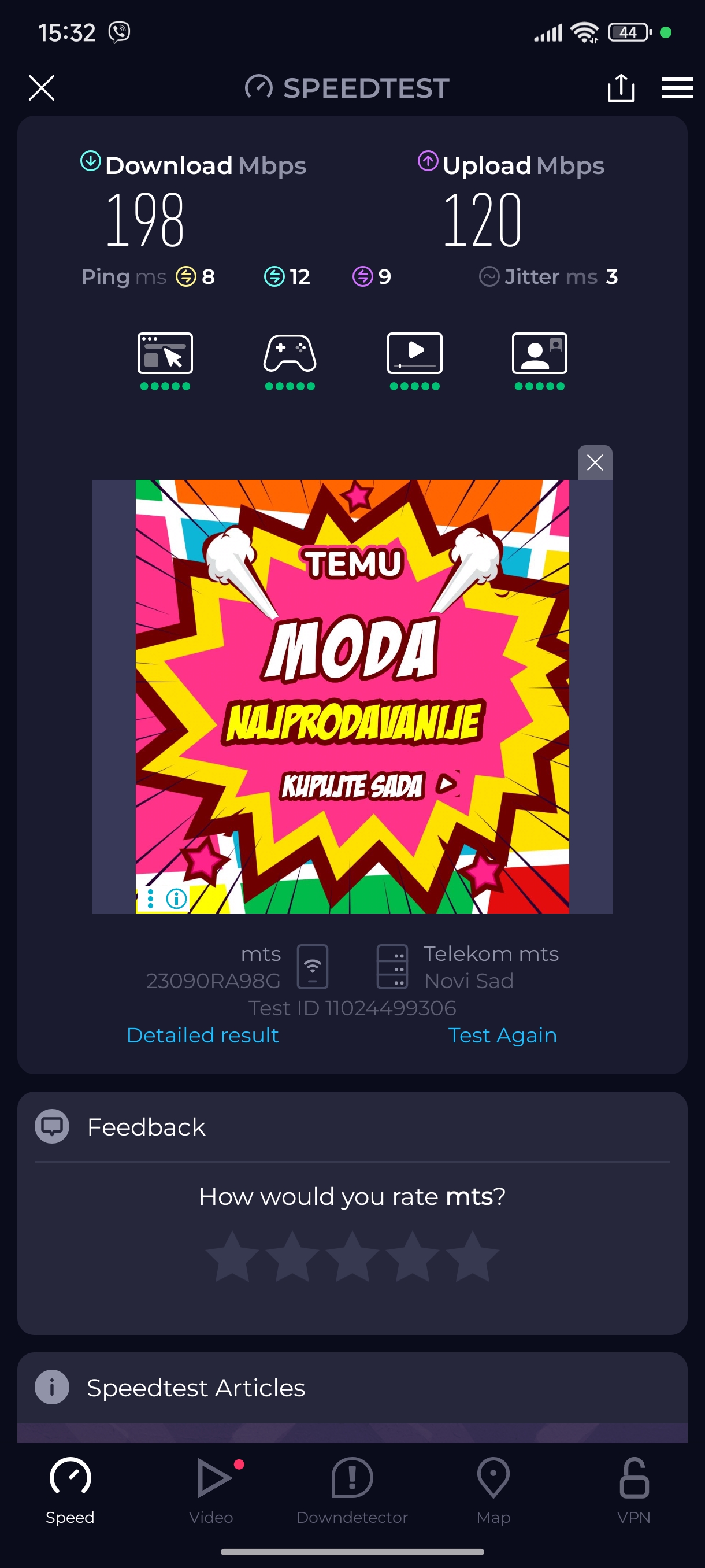Rate mts one star
This screenshot has height=1568, width=705.
(232, 1256)
